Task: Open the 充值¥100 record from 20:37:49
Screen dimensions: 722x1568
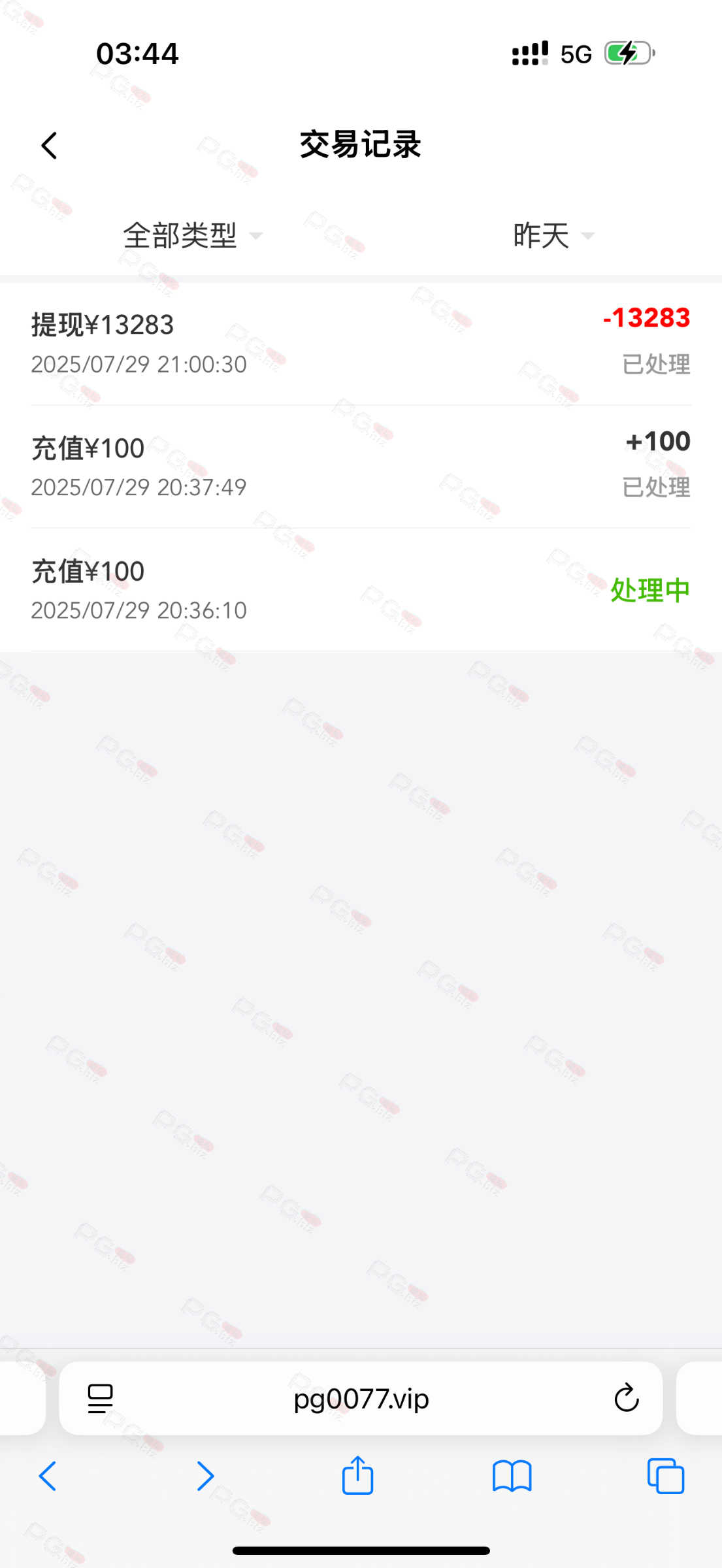Action: coord(361,466)
